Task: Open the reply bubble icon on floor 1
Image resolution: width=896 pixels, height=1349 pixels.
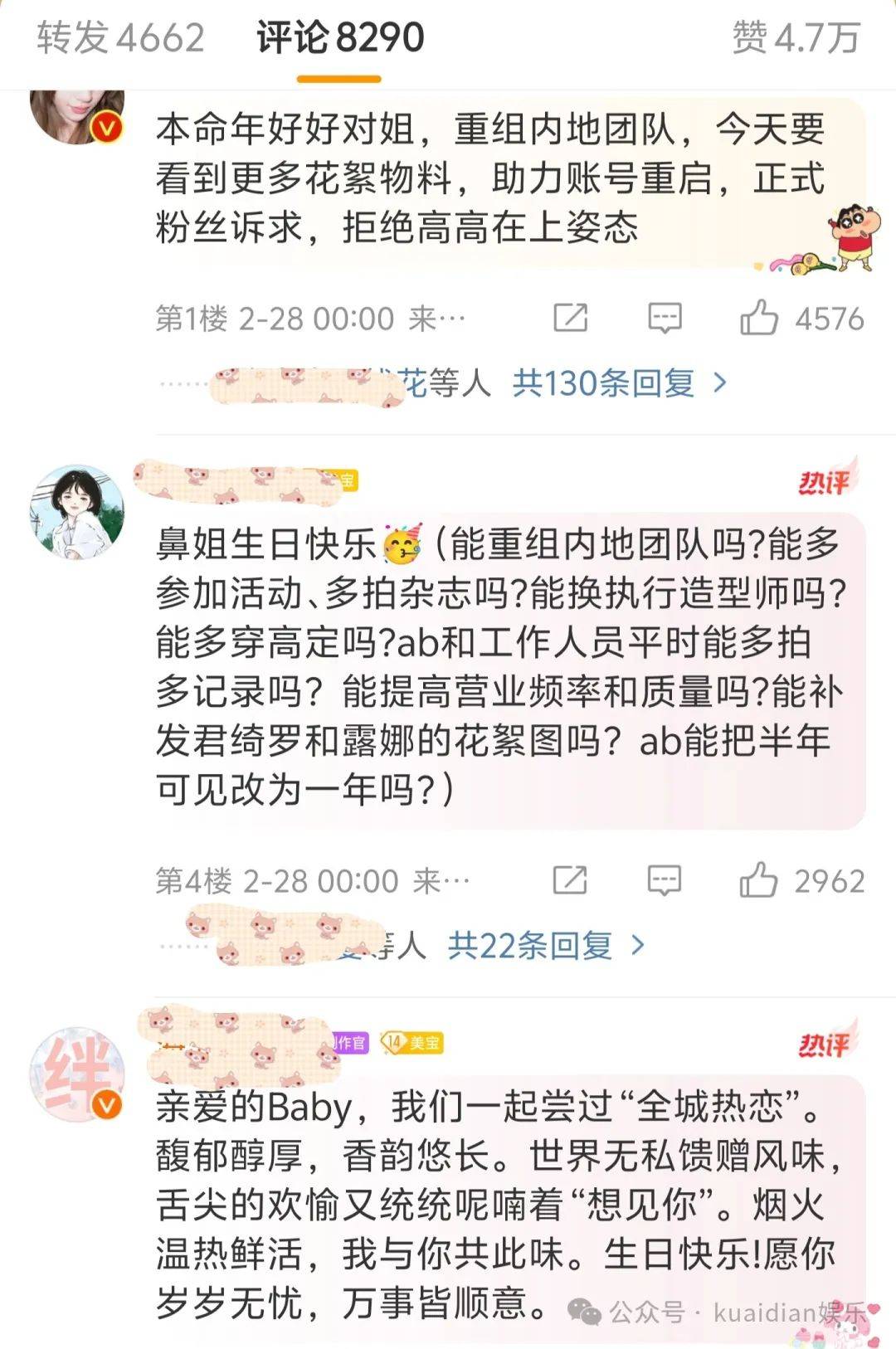Action: pos(665,315)
